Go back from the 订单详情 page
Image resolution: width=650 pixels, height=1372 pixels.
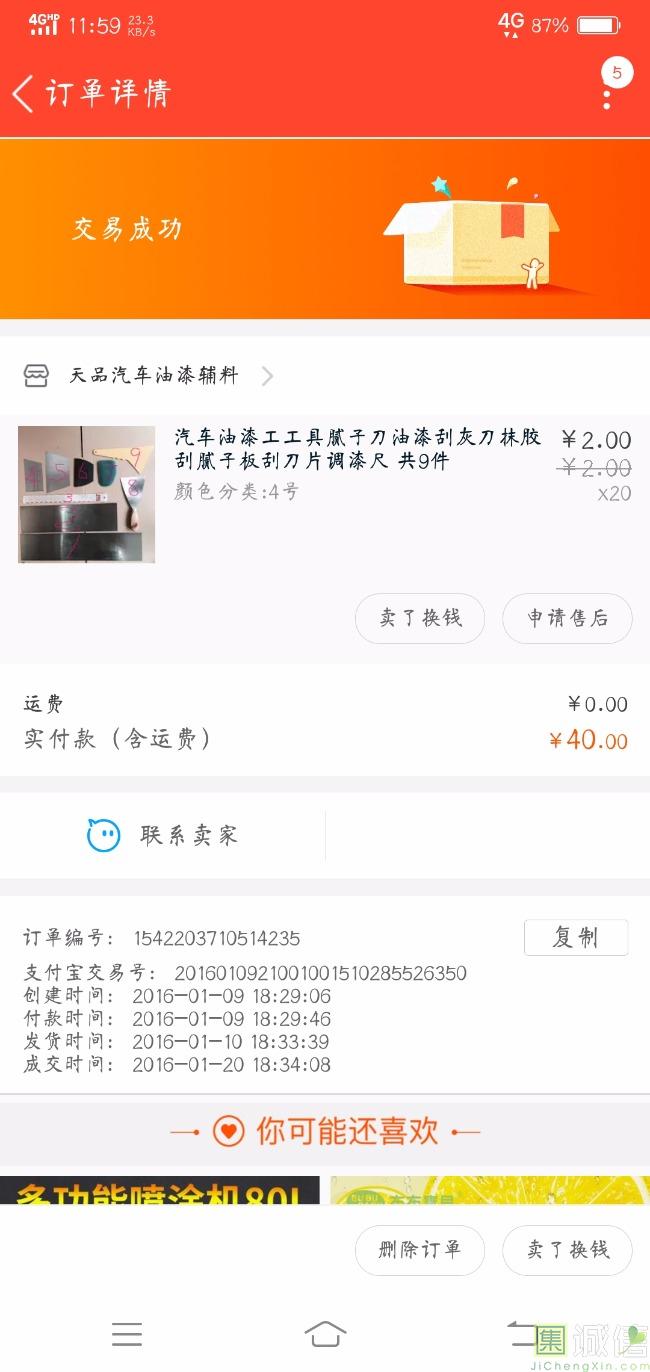click(24, 94)
